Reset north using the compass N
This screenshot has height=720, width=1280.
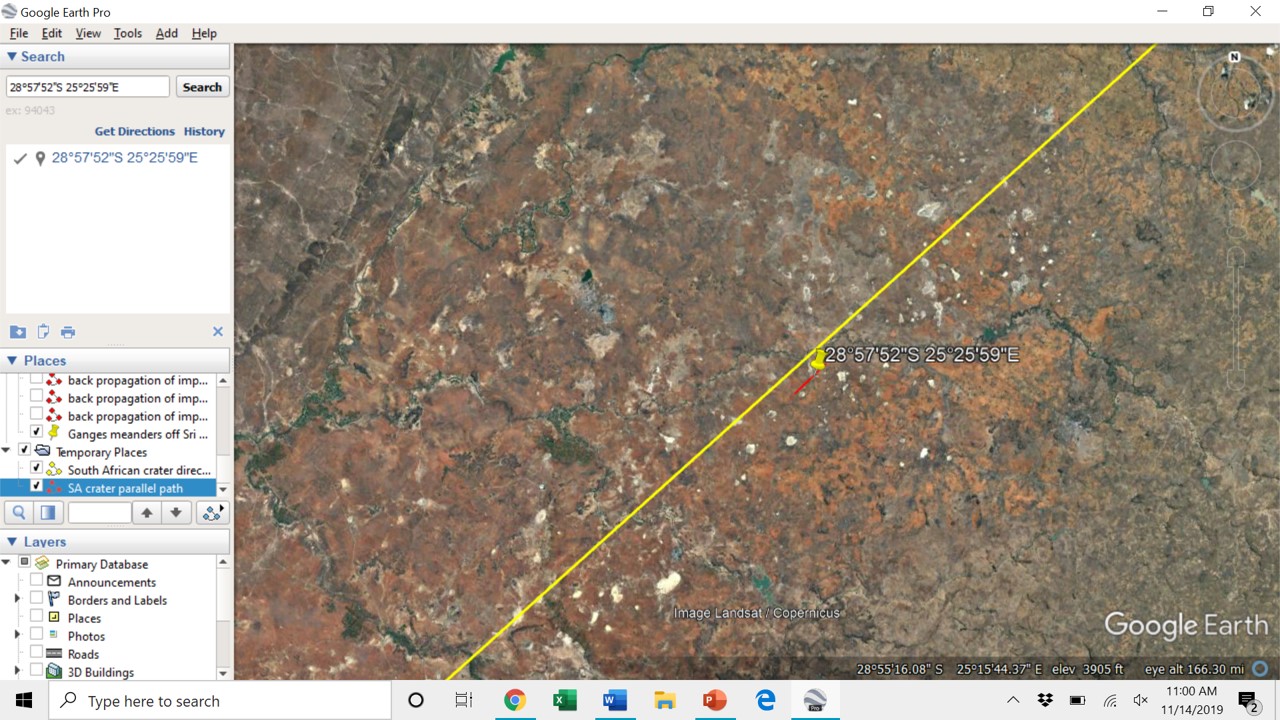pyautogui.click(x=1234, y=57)
